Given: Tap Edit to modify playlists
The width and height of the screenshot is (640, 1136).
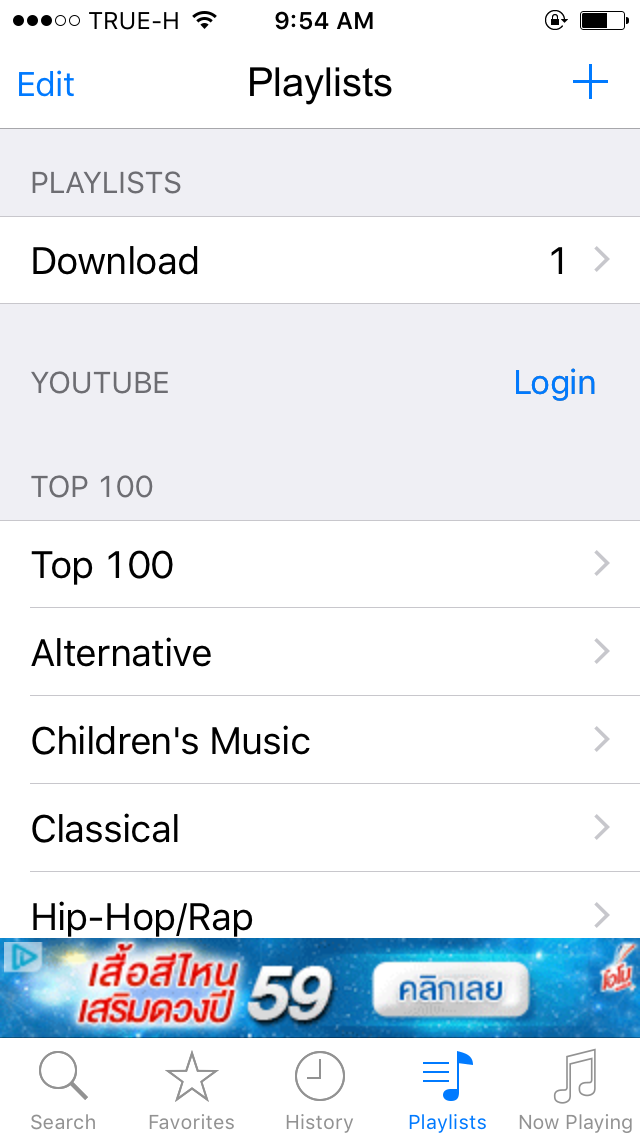Looking at the screenshot, I should [x=46, y=84].
